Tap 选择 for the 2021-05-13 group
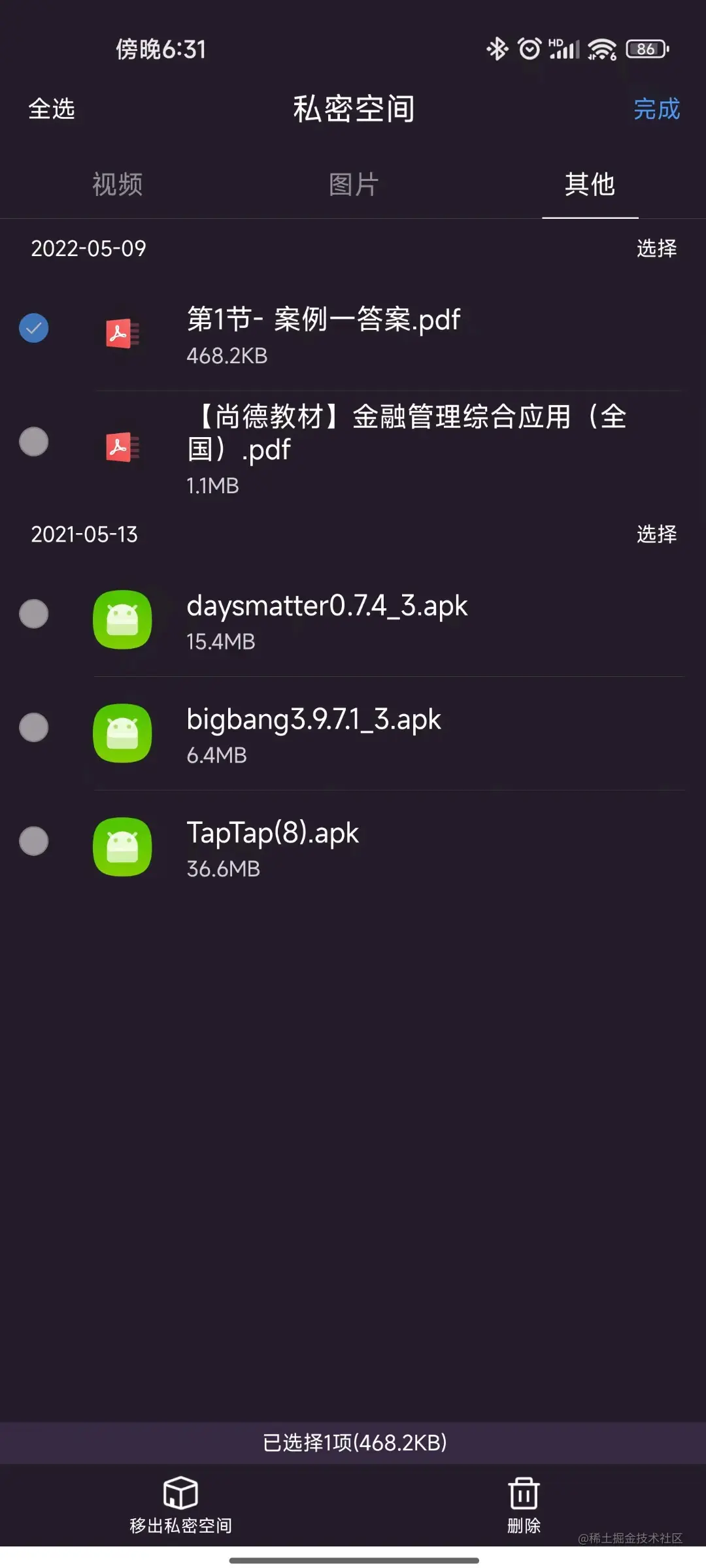 coord(657,534)
